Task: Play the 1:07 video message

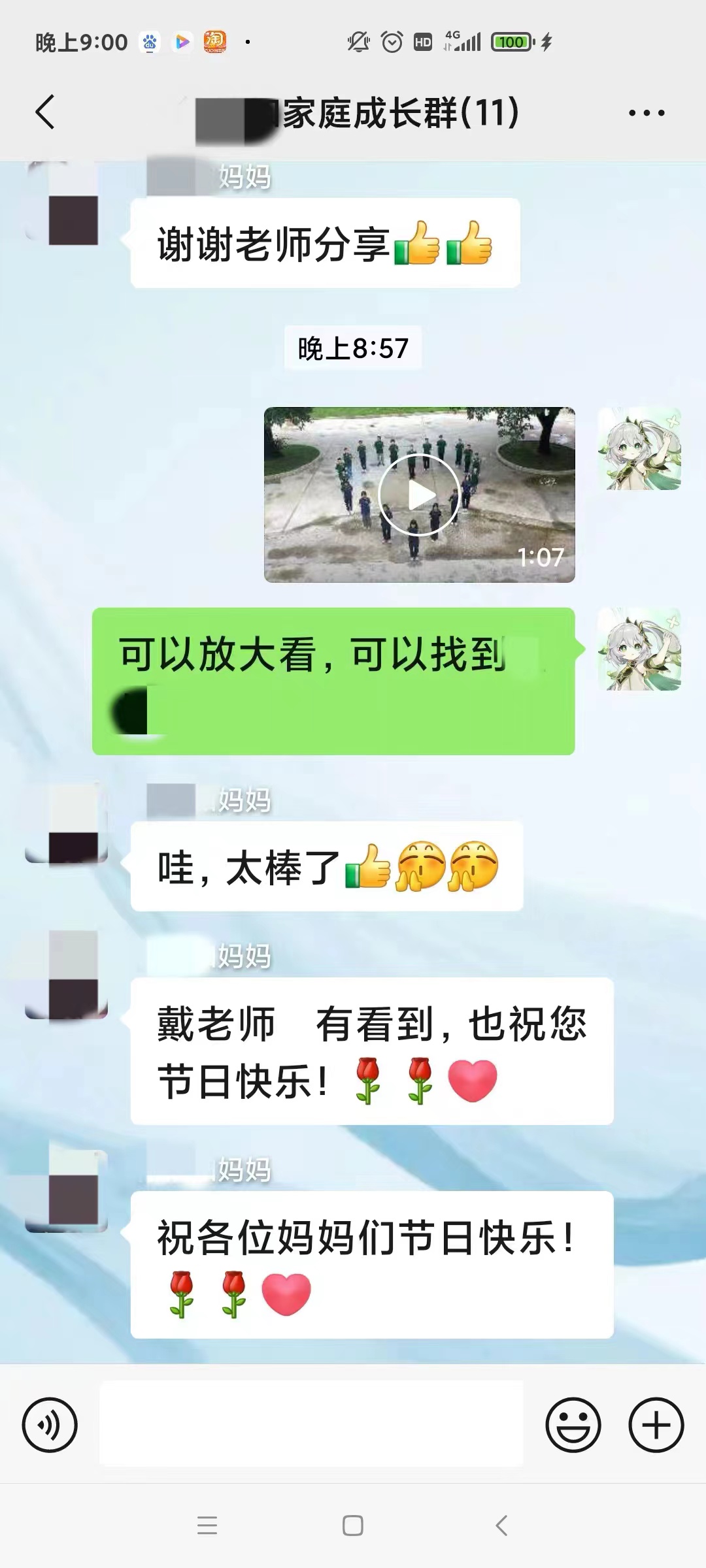Action: tap(419, 495)
